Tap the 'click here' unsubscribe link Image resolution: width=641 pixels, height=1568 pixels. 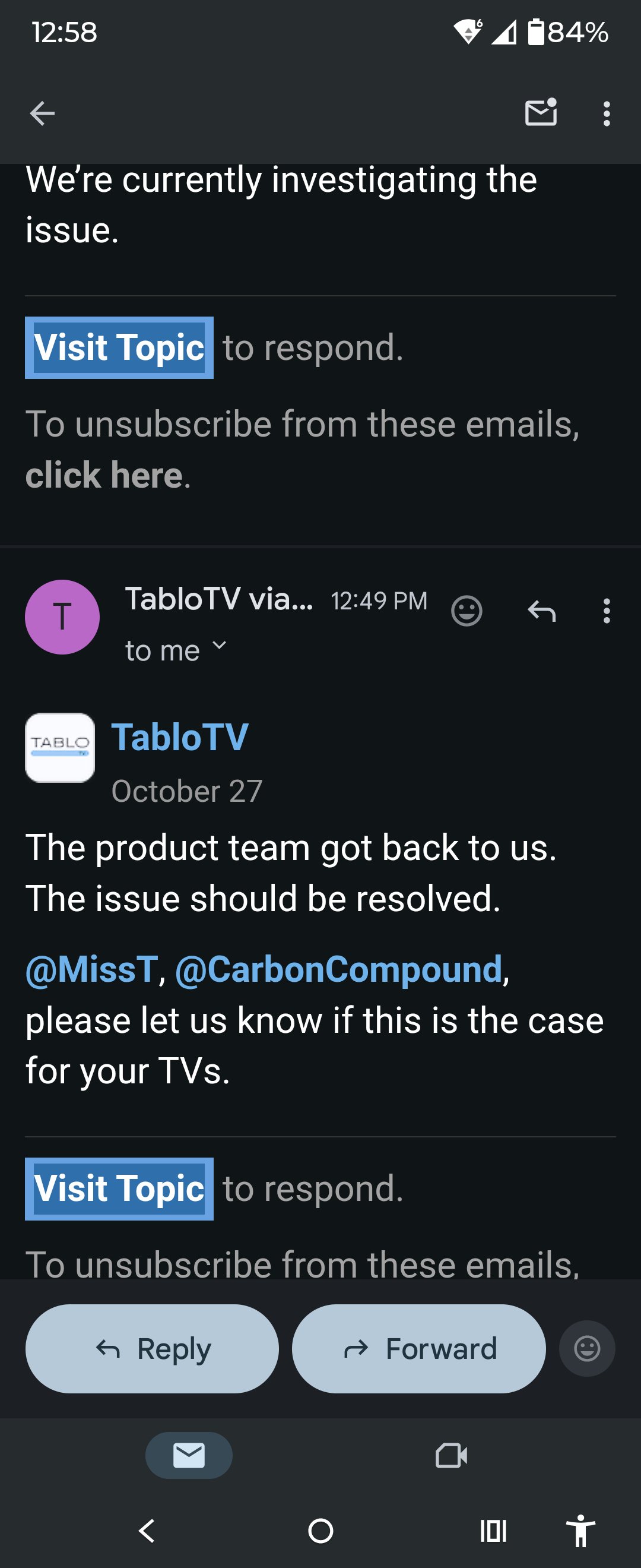pyautogui.click(x=104, y=475)
